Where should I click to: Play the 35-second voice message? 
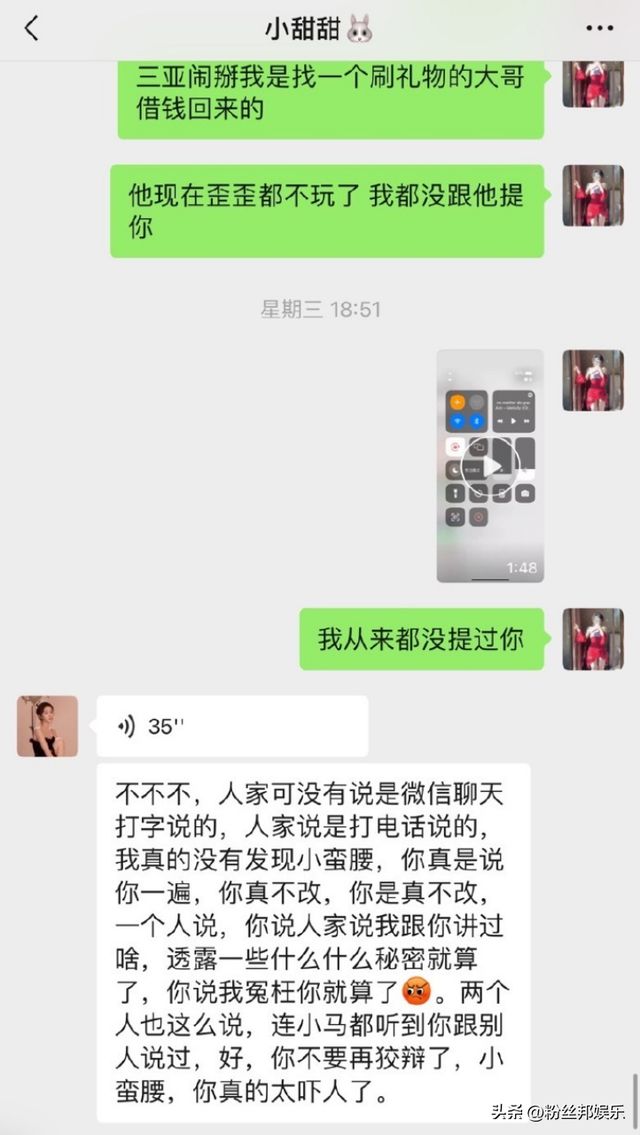click(x=232, y=727)
